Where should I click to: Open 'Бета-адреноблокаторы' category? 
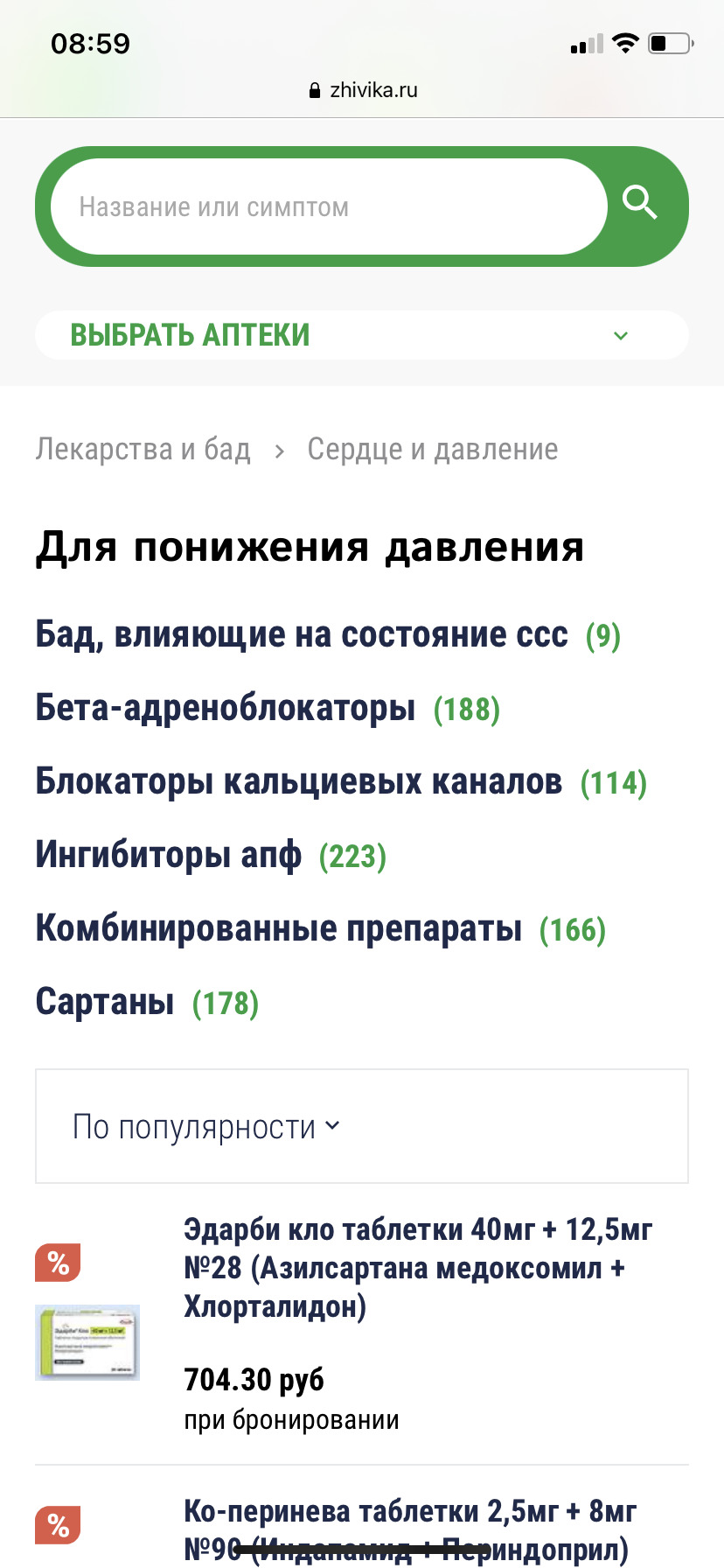click(x=226, y=709)
